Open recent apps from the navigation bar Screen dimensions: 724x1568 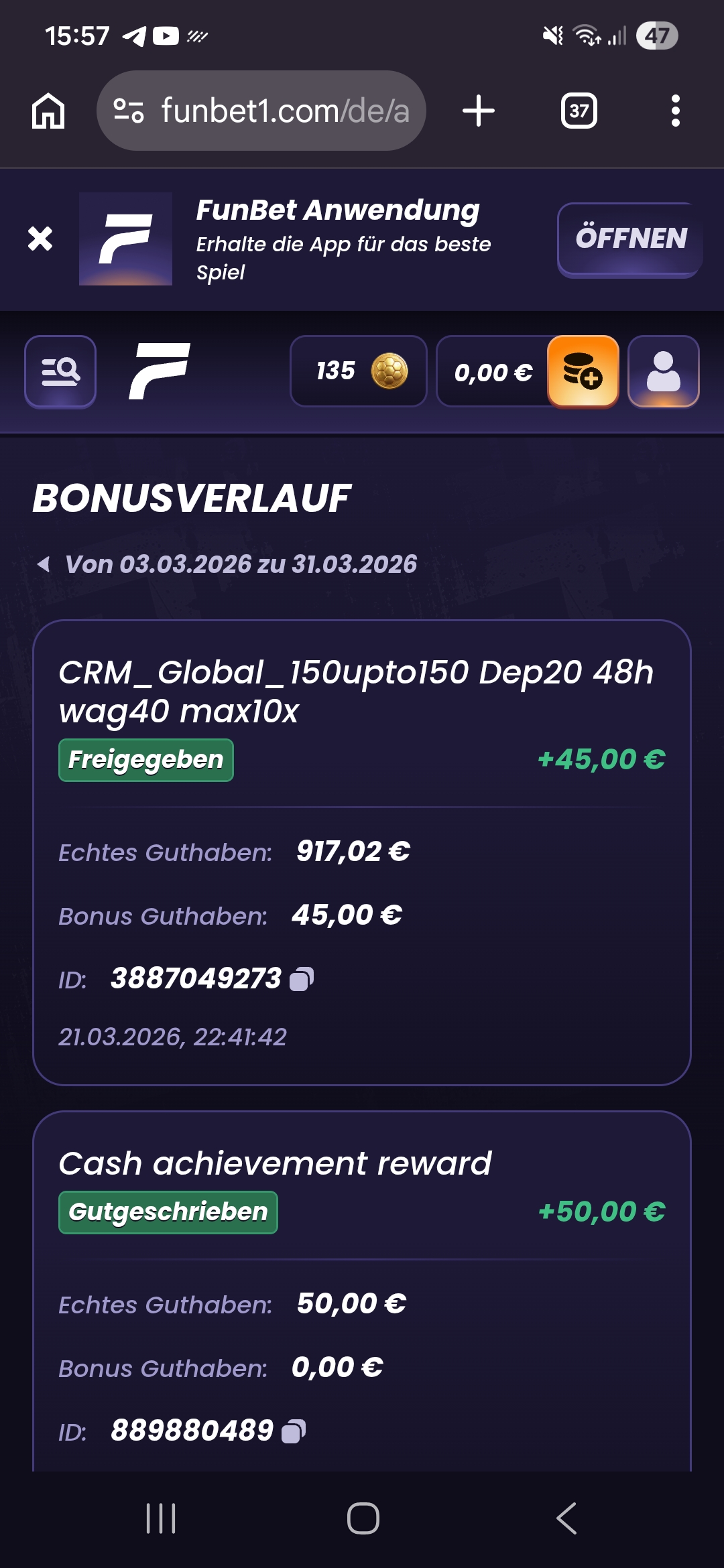pyautogui.click(x=161, y=1518)
